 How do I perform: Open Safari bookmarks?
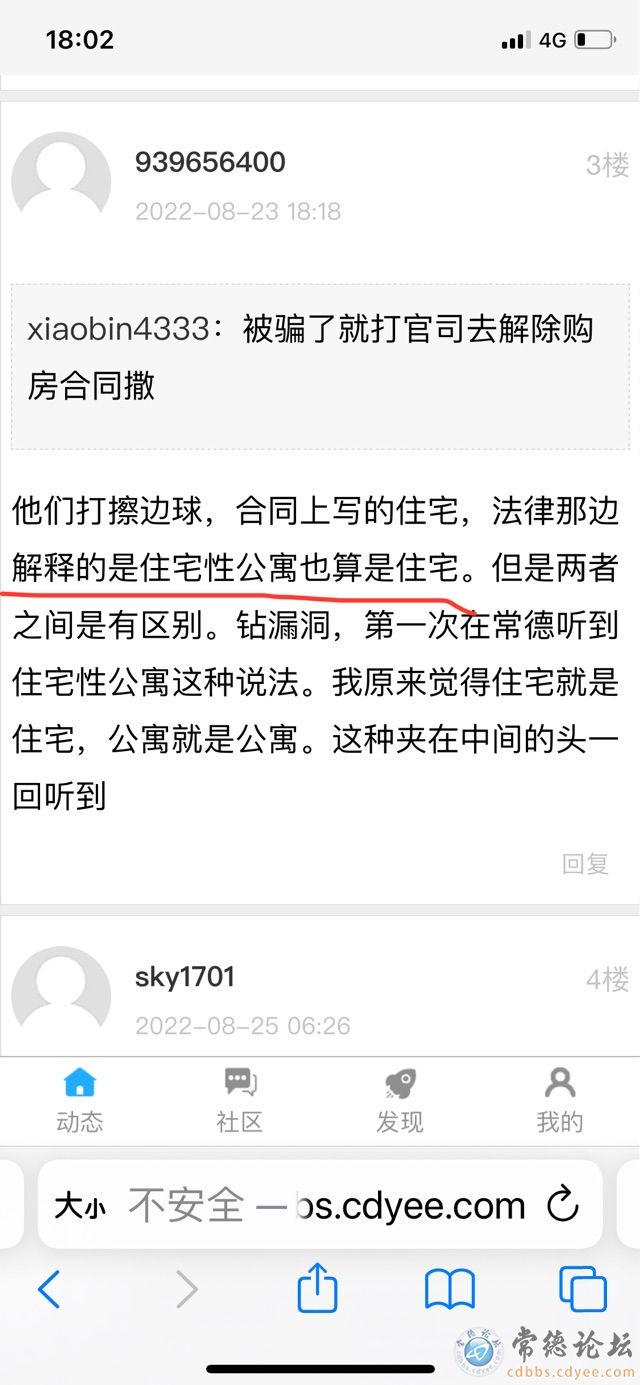(x=449, y=1290)
